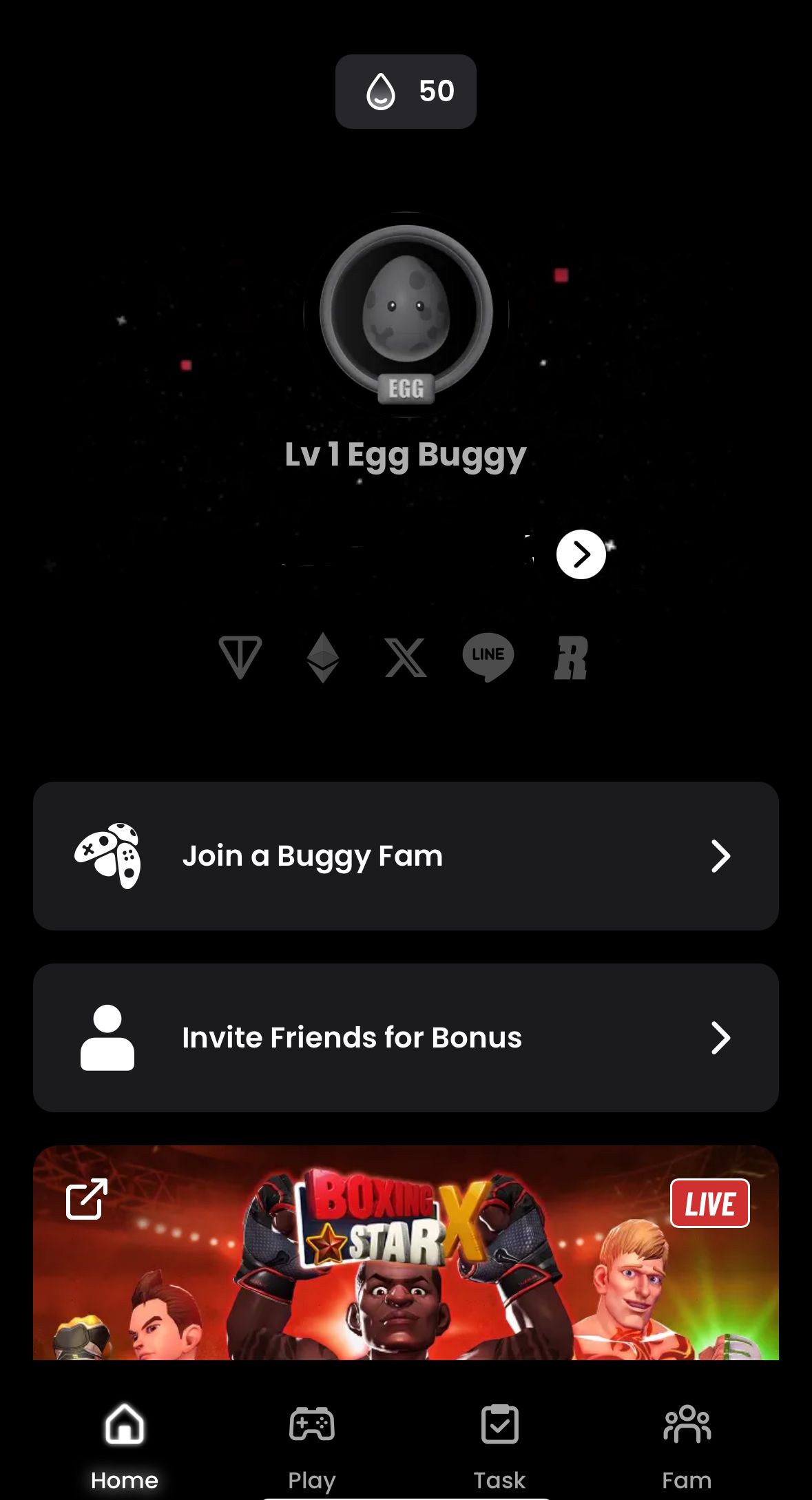Screen dimensions: 812x1500
Task: Expand Join a Buggy Fam chevron
Action: pos(720,855)
